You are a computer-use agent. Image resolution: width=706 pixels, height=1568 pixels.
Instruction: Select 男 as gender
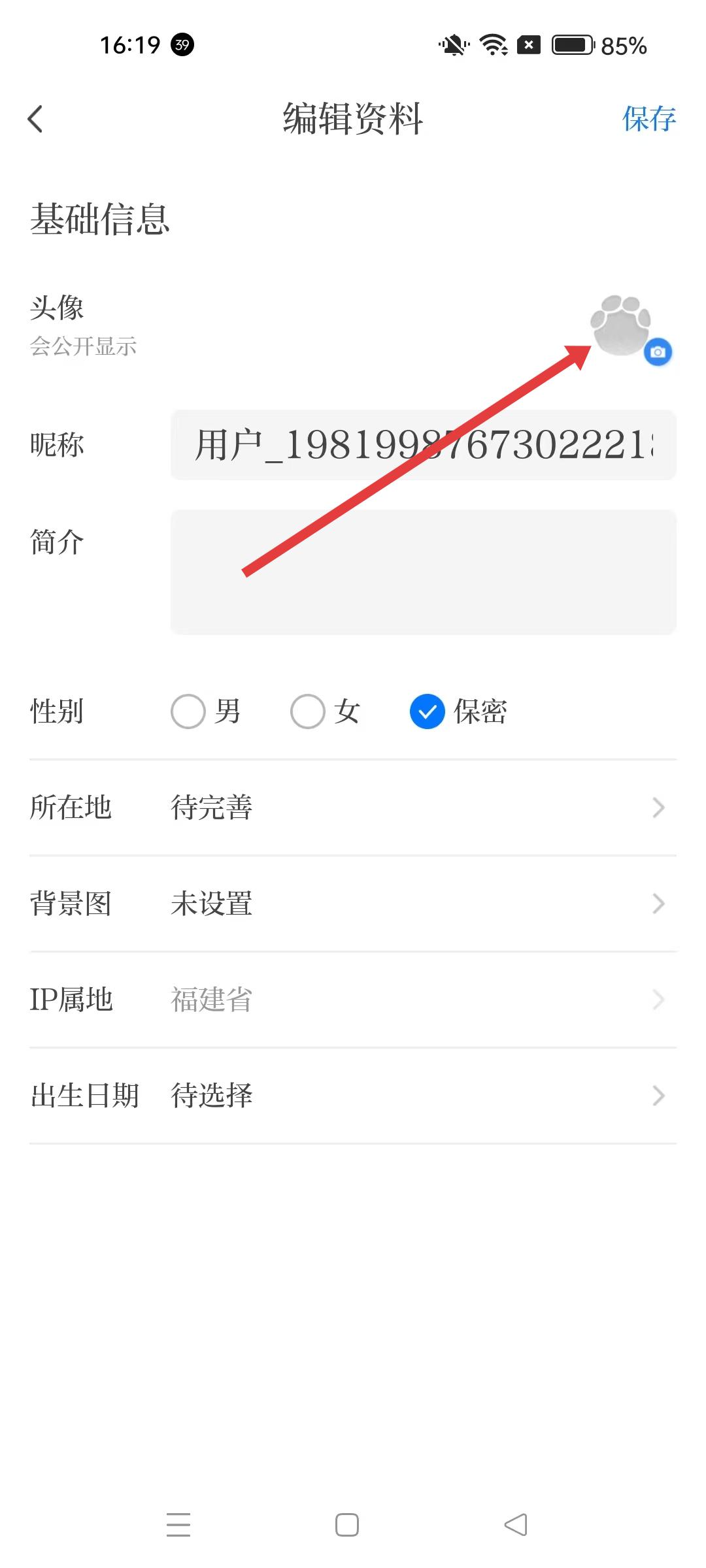tap(188, 711)
